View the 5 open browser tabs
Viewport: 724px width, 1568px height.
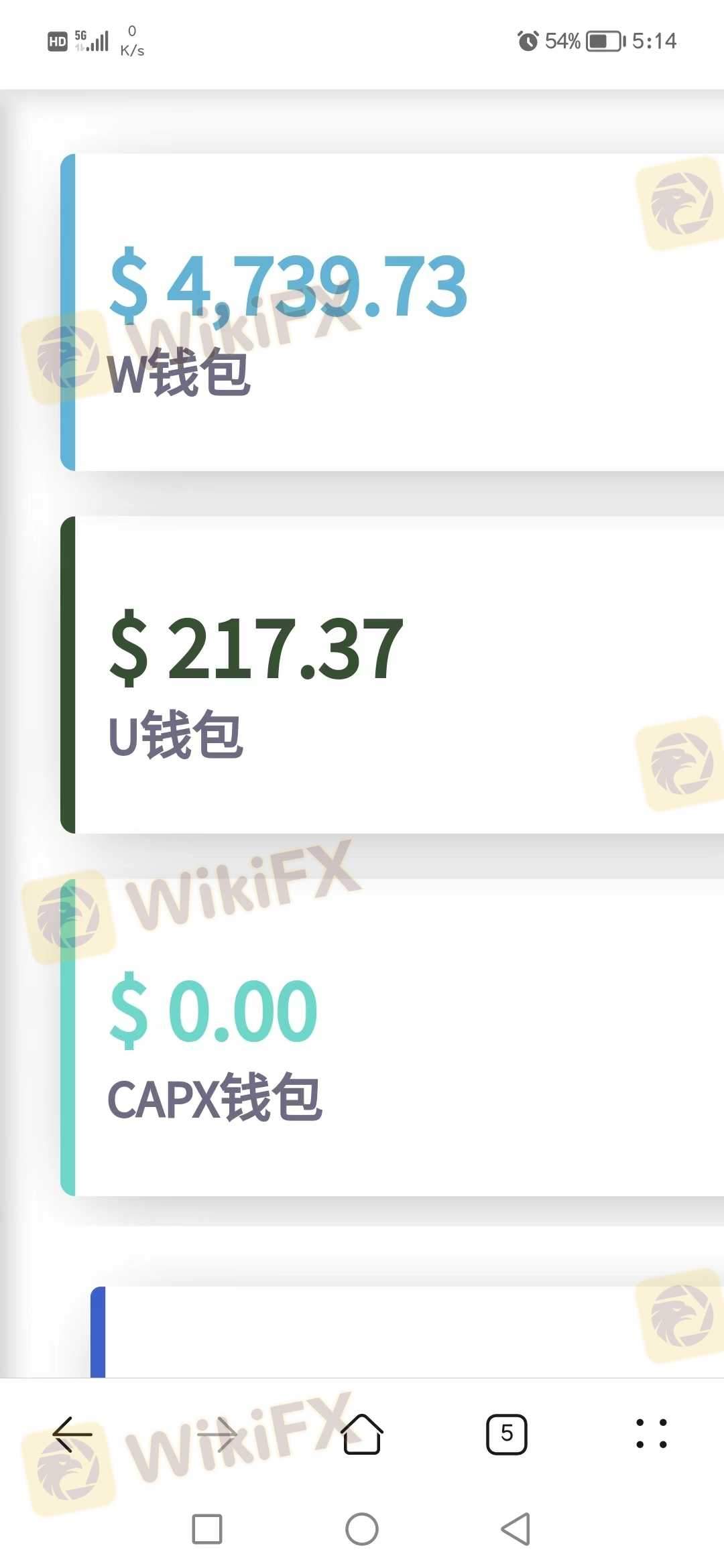(x=507, y=1434)
